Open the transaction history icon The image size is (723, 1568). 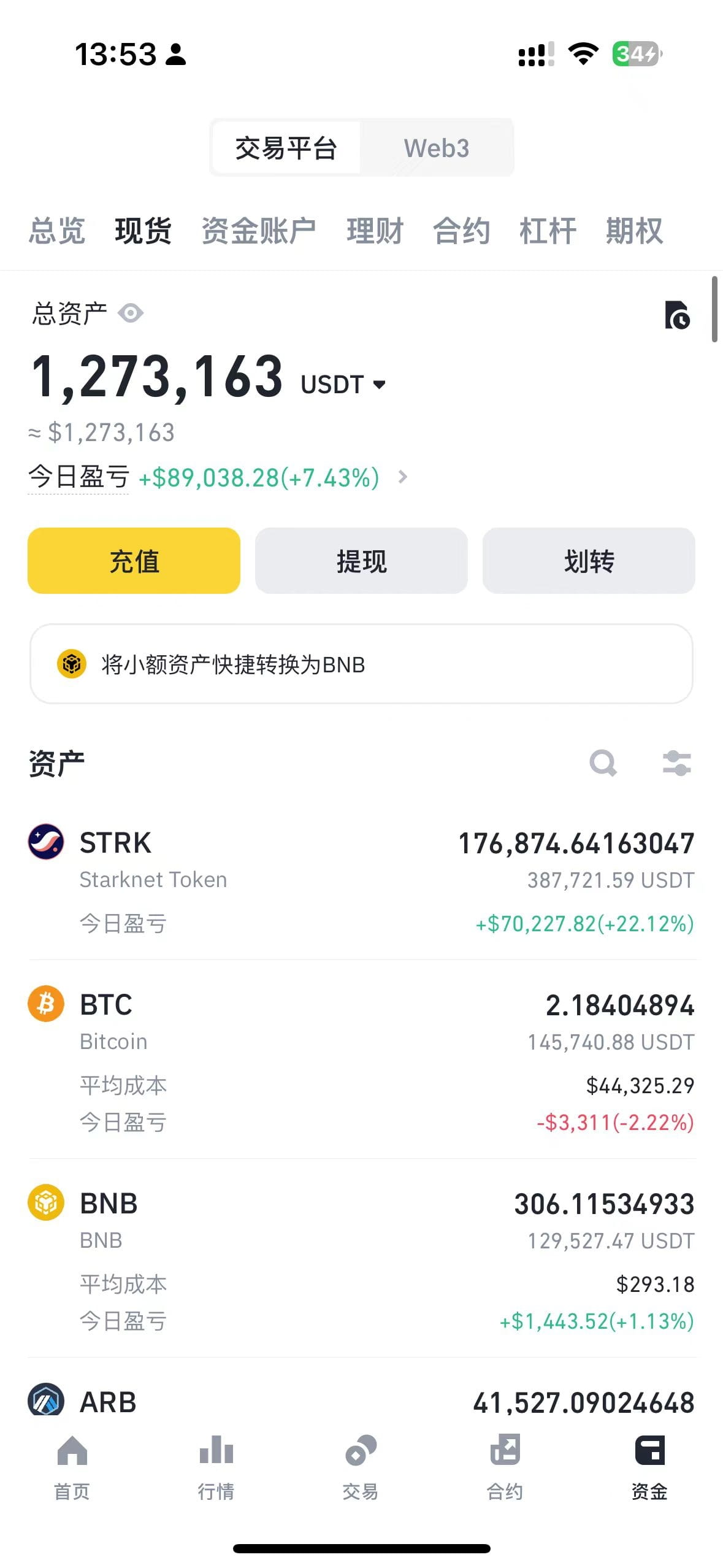[677, 315]
